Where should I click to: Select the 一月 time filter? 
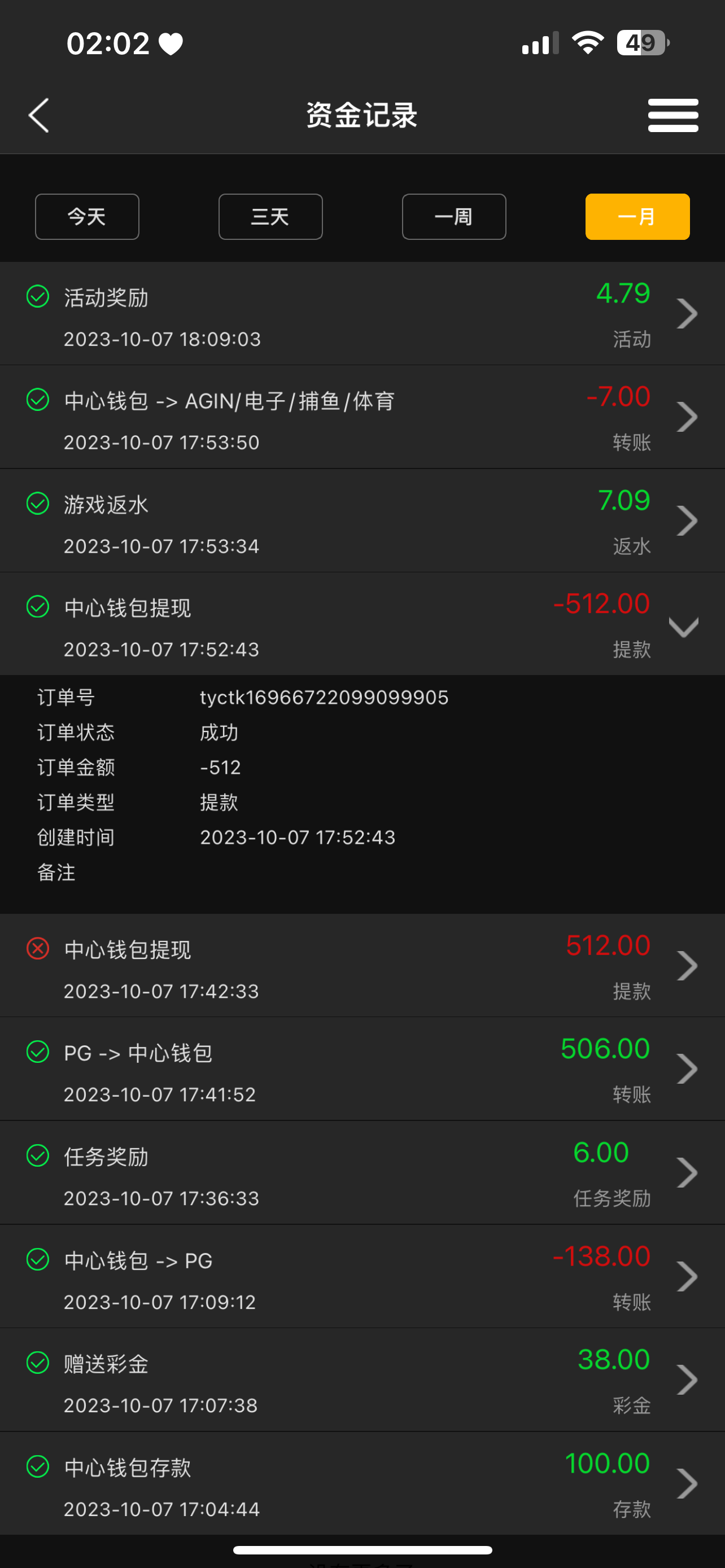637,217
